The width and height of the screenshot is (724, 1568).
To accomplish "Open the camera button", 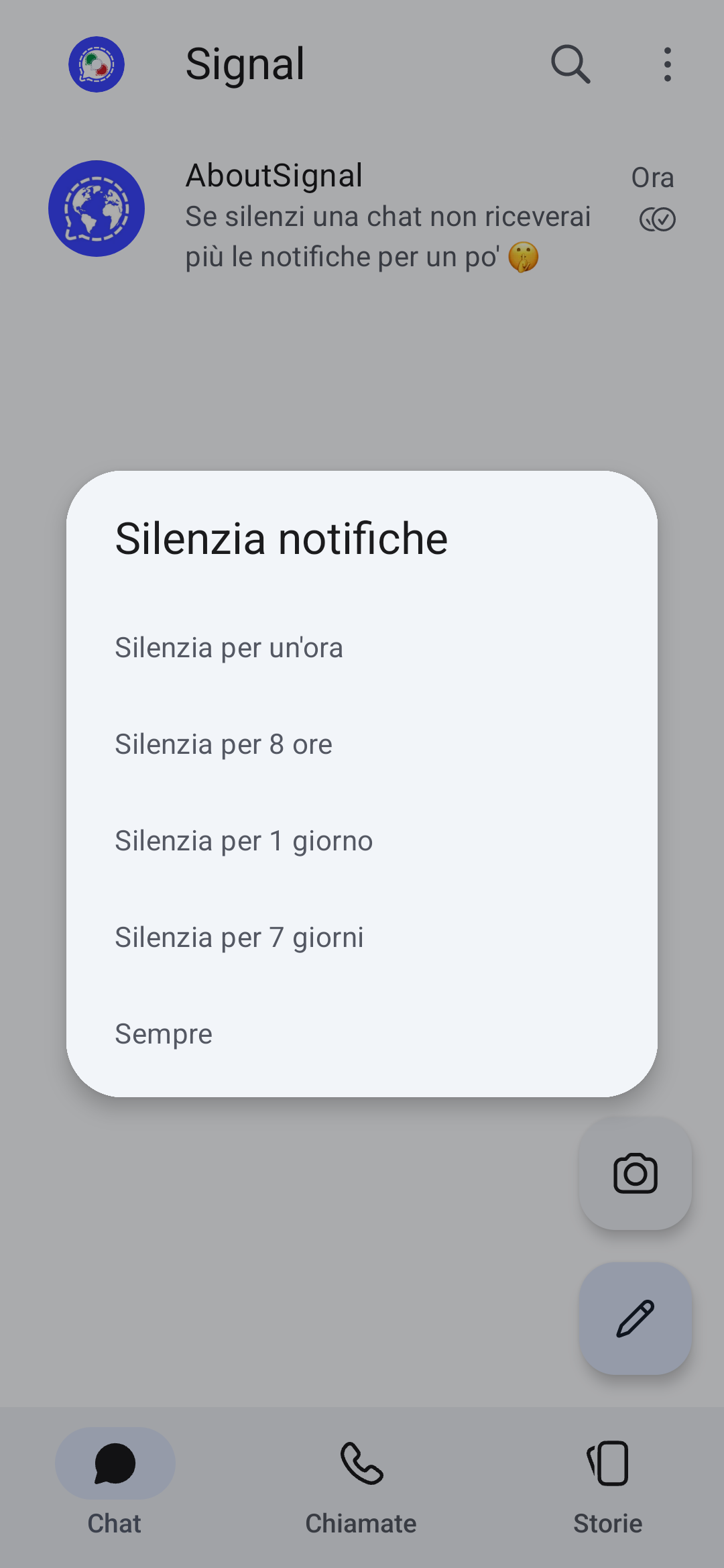I will pos(635,1174).
